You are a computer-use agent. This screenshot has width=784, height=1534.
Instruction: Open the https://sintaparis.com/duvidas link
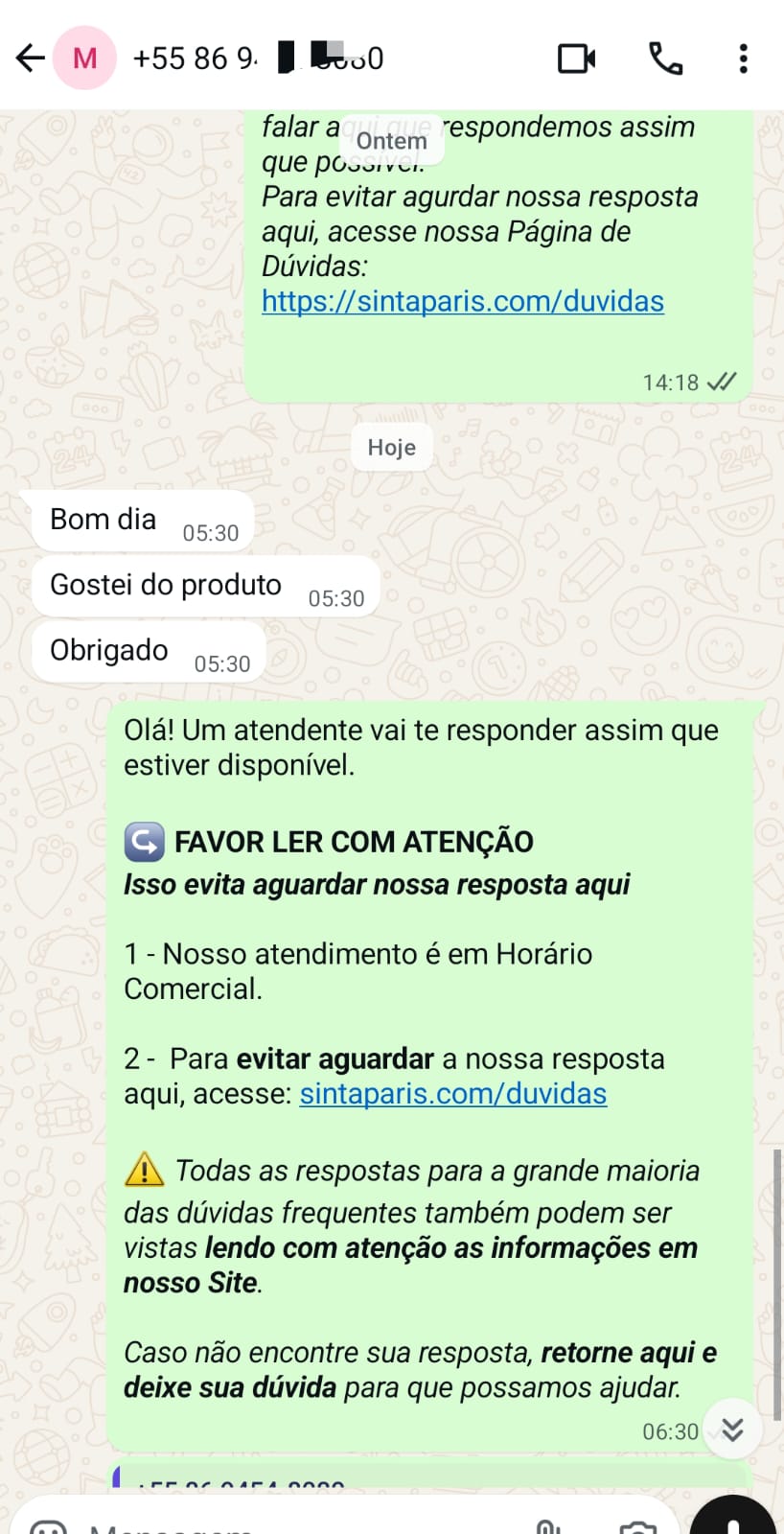coord(462,301)
